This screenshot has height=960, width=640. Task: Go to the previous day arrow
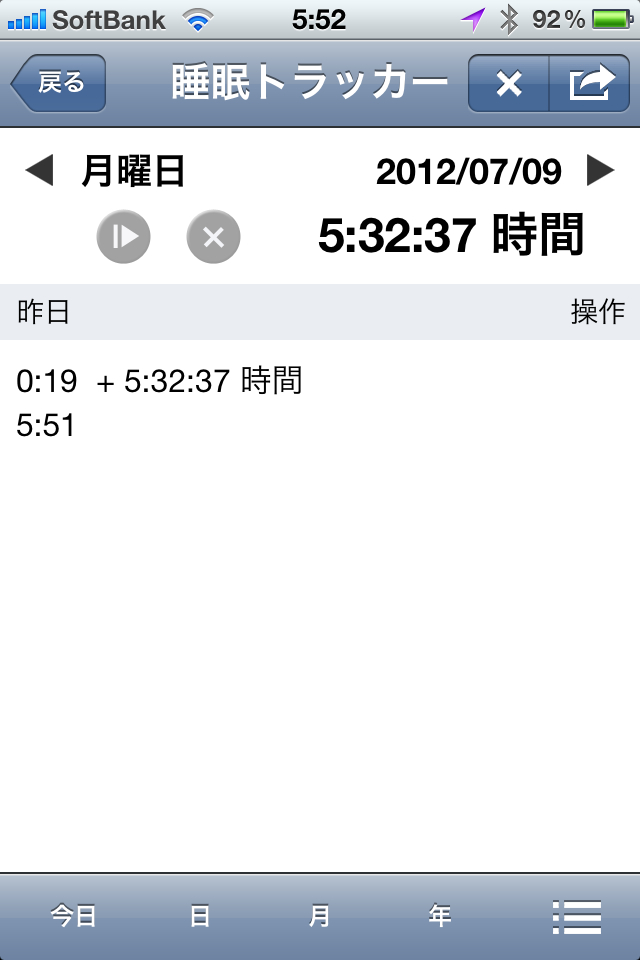(38, 171)
